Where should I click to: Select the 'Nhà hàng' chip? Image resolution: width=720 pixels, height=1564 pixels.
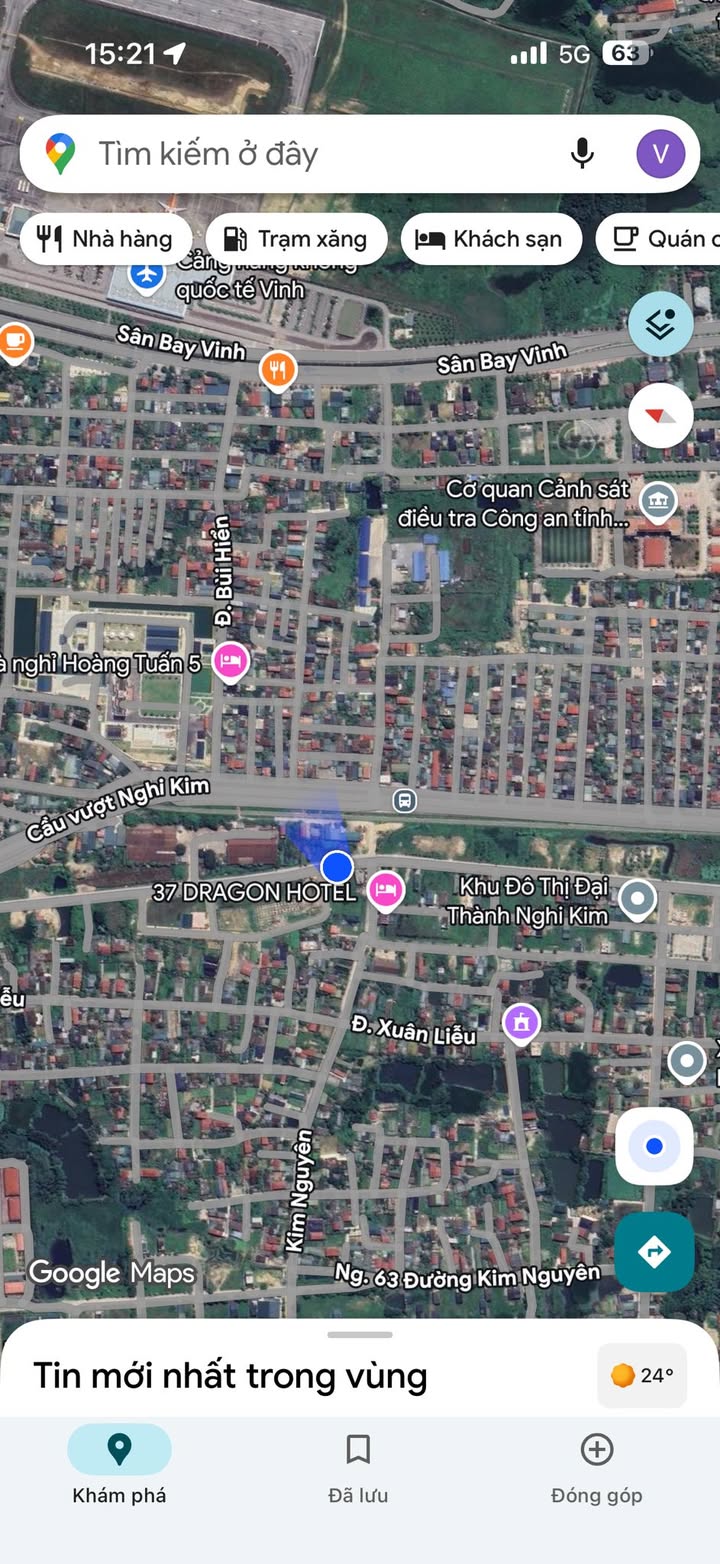pos(105,239)
